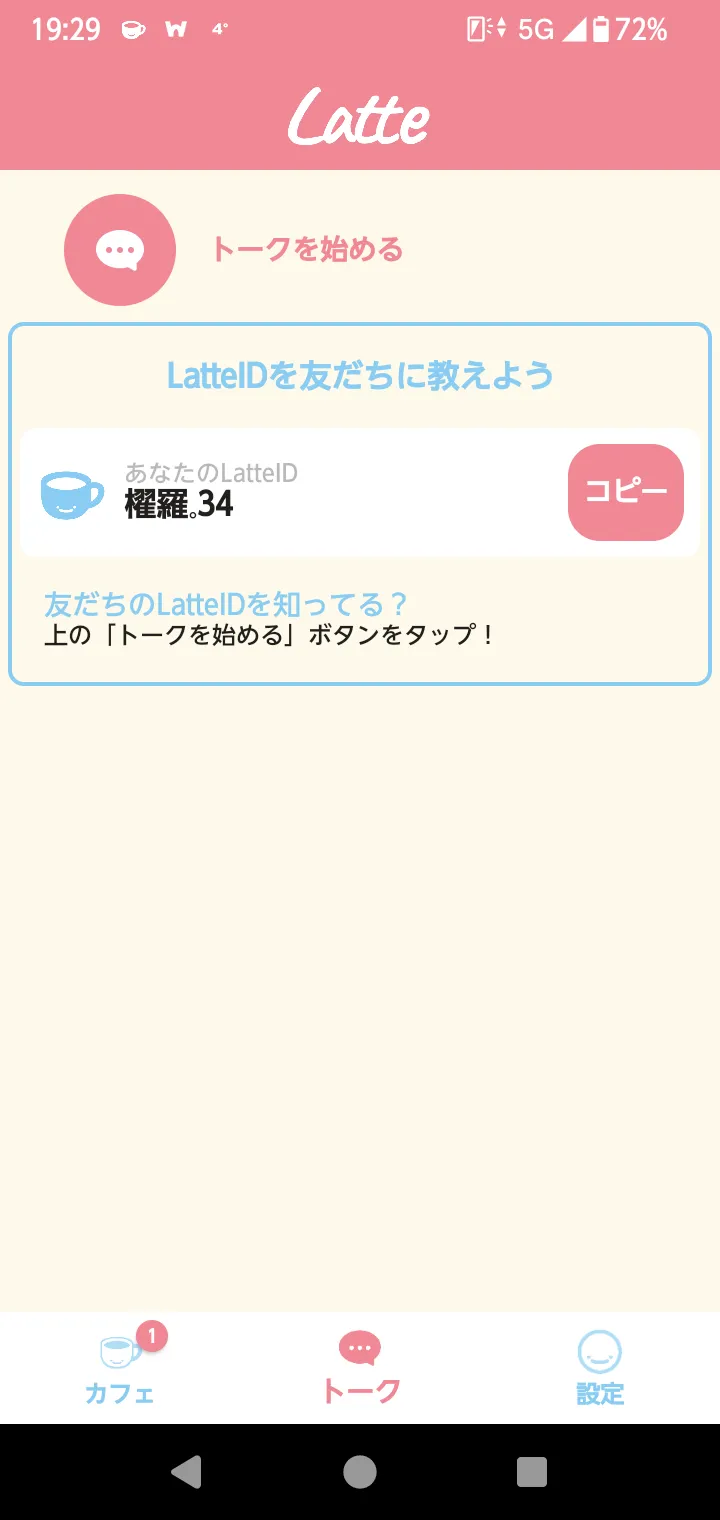Go back using the system back button
Image resolution: width=720 pixels, height=1520 pixels.
point(187,1472)
